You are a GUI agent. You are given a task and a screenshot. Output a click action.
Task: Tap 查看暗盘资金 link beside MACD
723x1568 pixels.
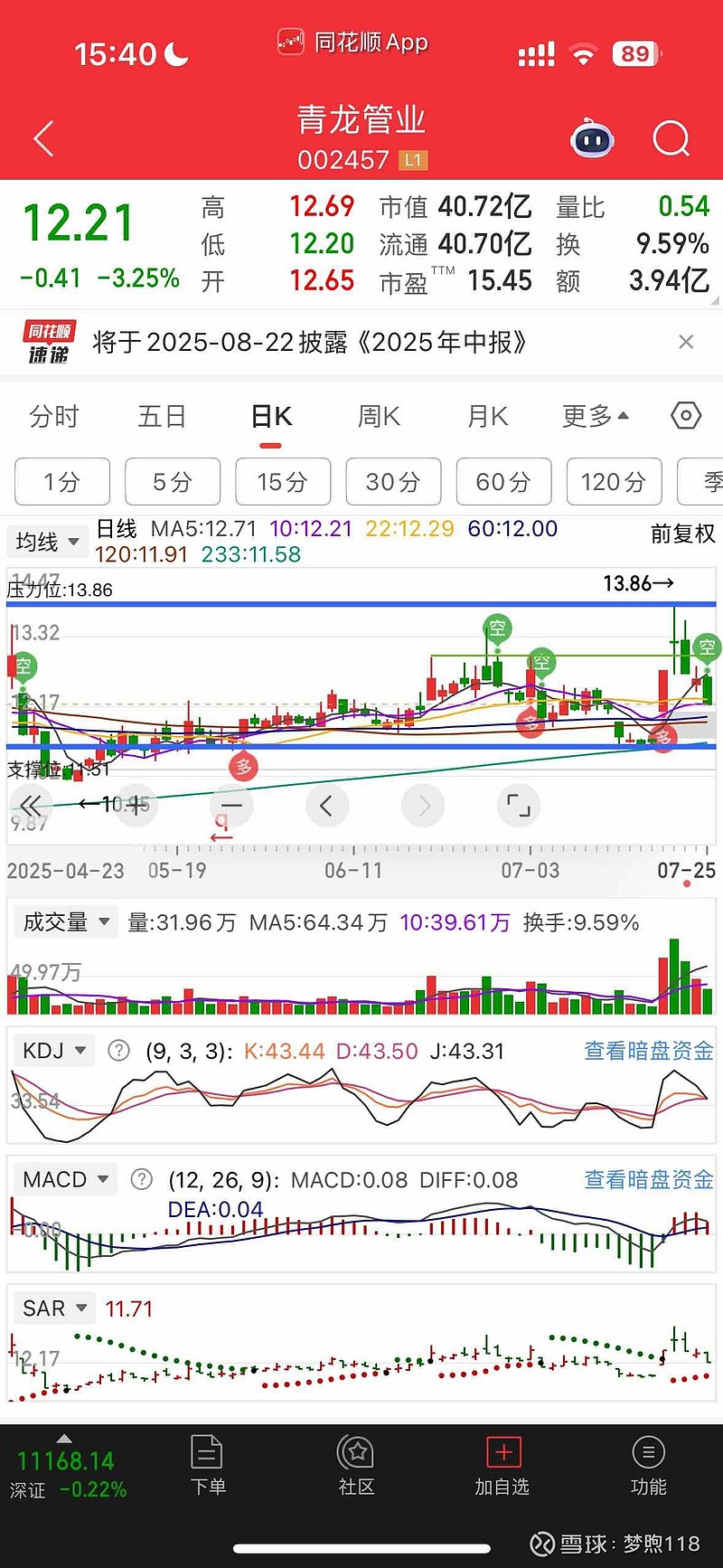(649, 1179)
